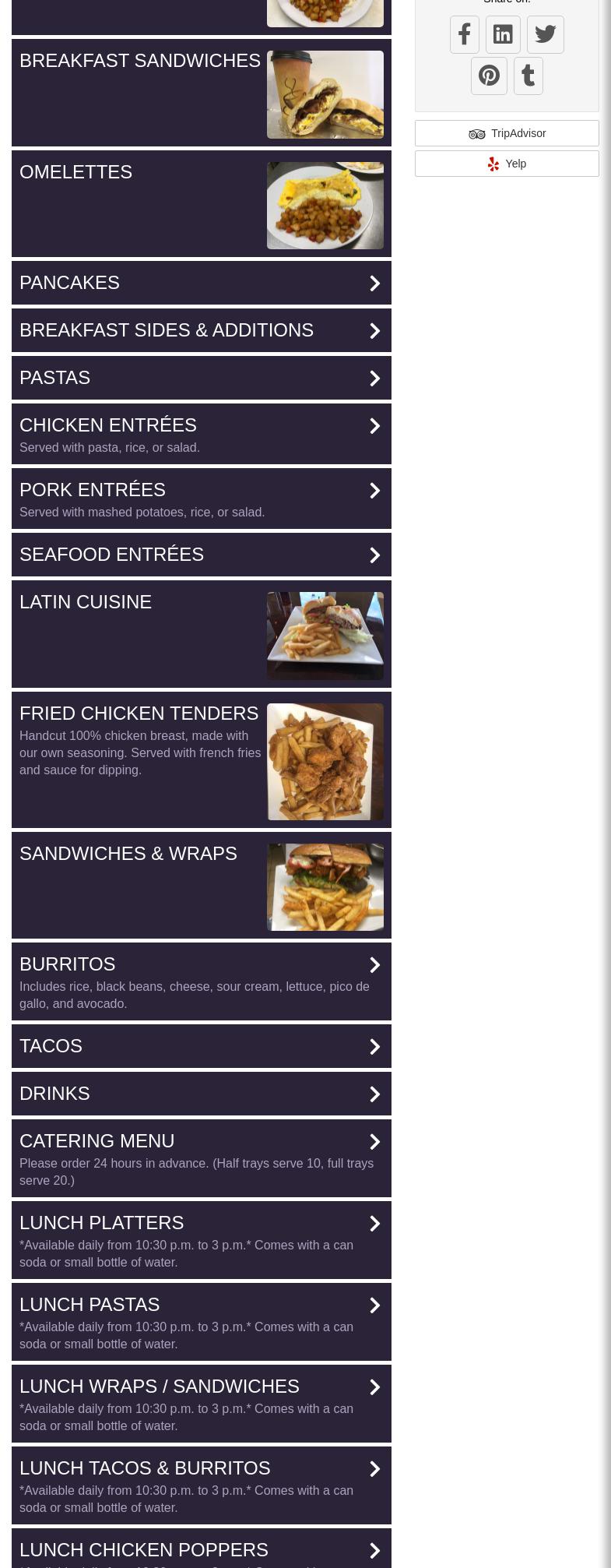
Task: Share on LinkedIn
Action: (x=503, y=35)
